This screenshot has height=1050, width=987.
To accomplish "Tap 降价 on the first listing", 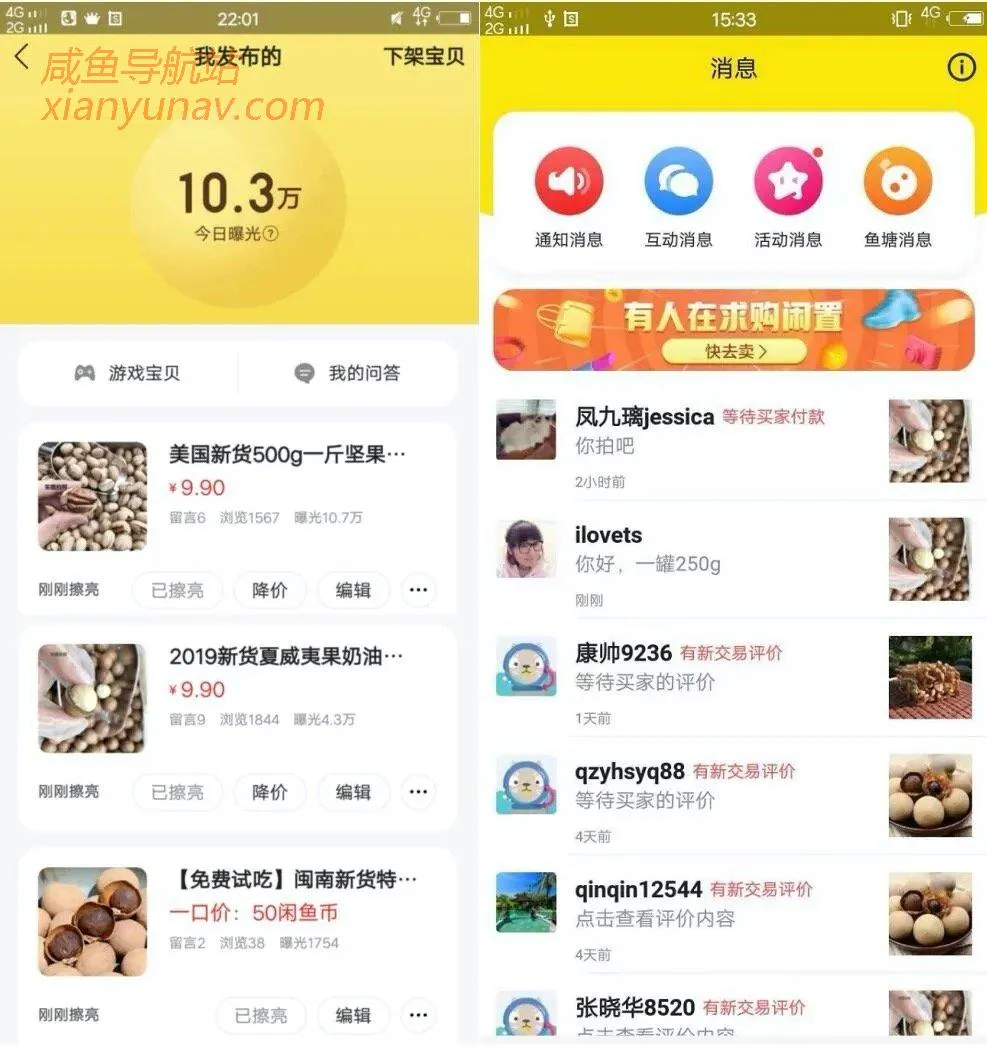I will [269, 590].
